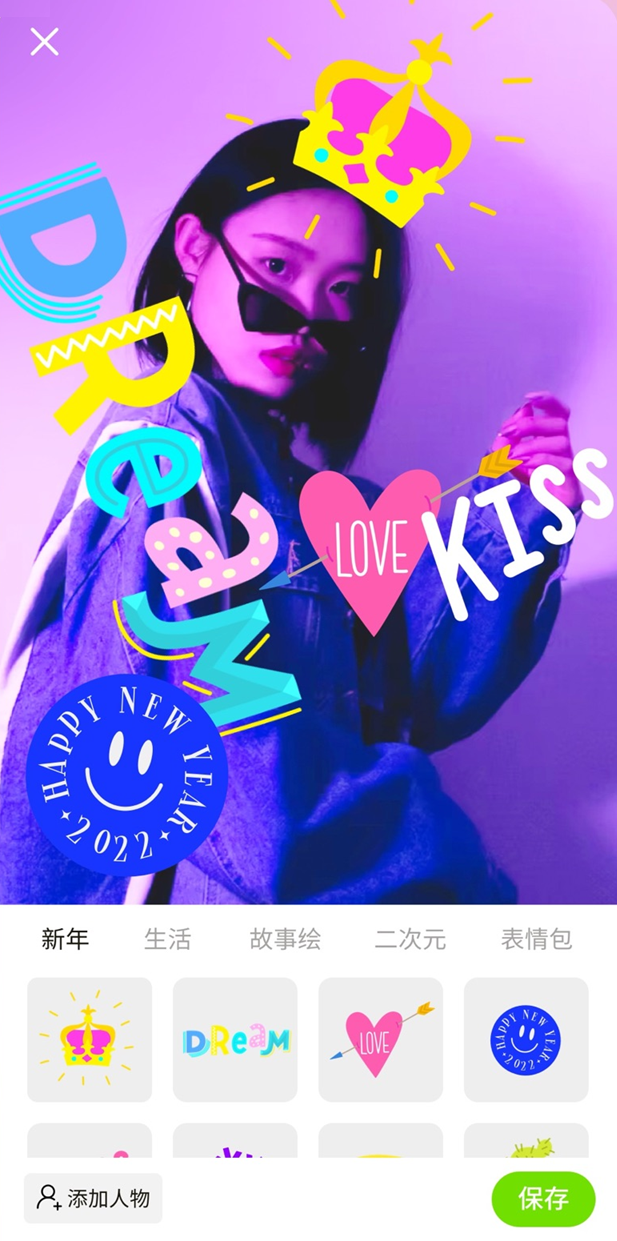Image resolution: width=617 pixels, height=1241 pixels.
Task: Switch to the 表情包 tab
Action: (536, 939)
